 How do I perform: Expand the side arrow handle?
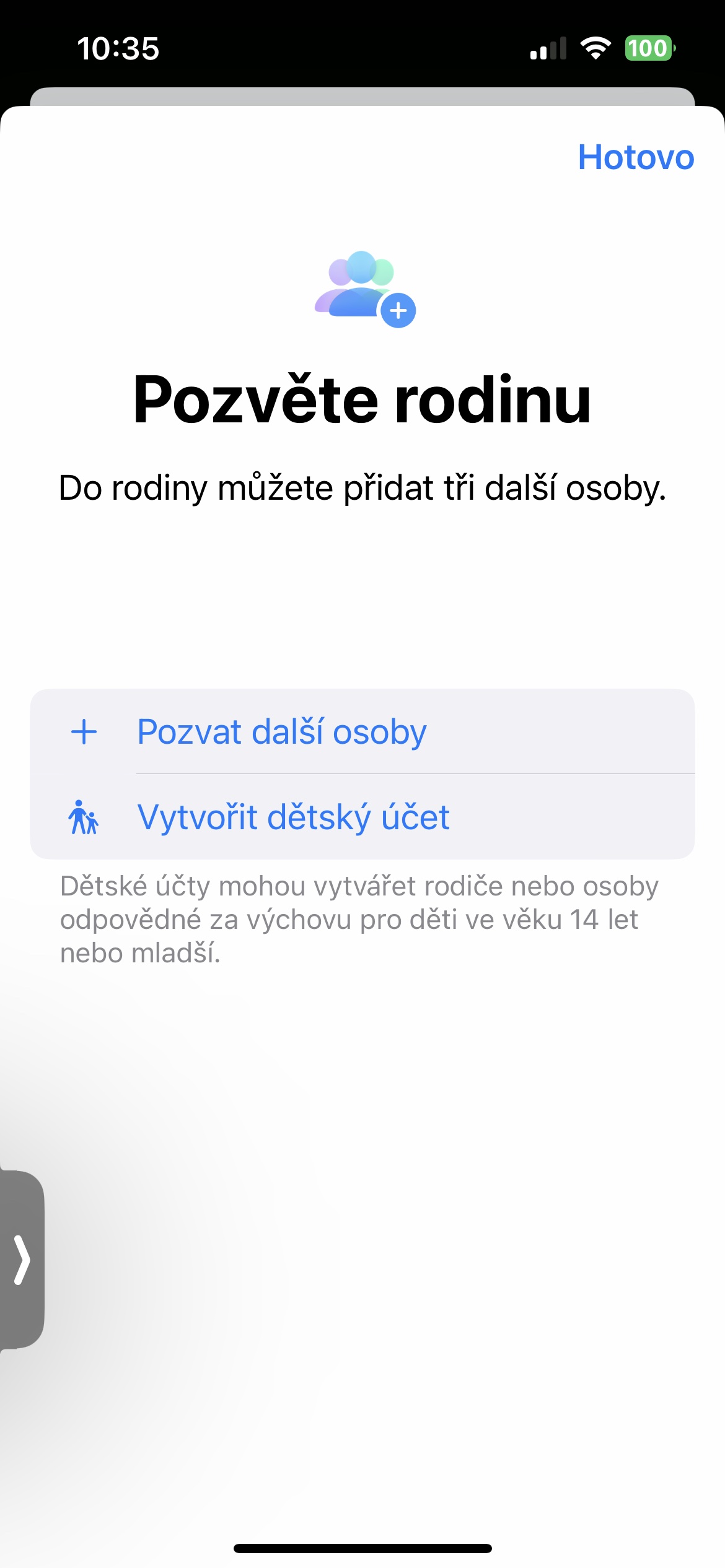pyautogui.click(x=22, y=1260)
